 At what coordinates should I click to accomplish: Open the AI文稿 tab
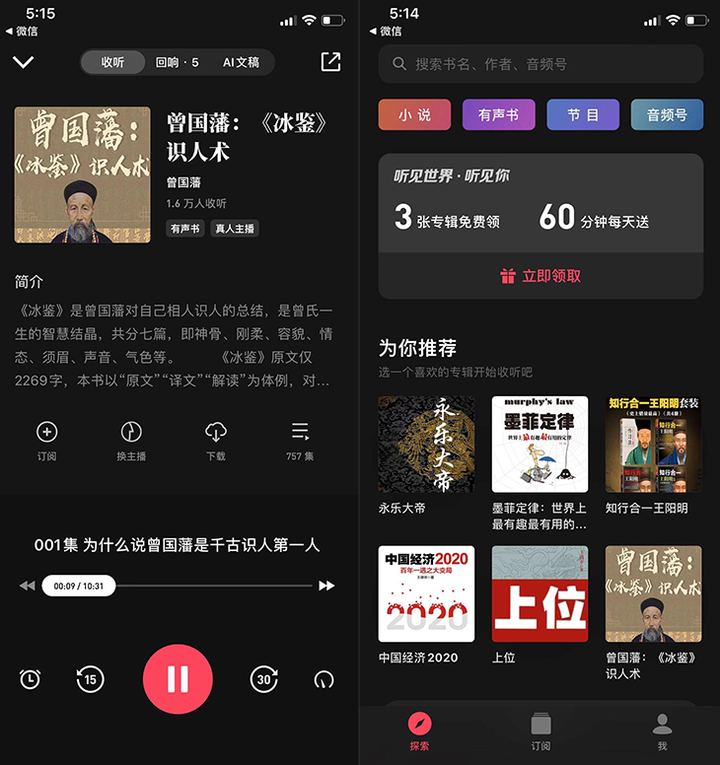(x=243, y=61)
